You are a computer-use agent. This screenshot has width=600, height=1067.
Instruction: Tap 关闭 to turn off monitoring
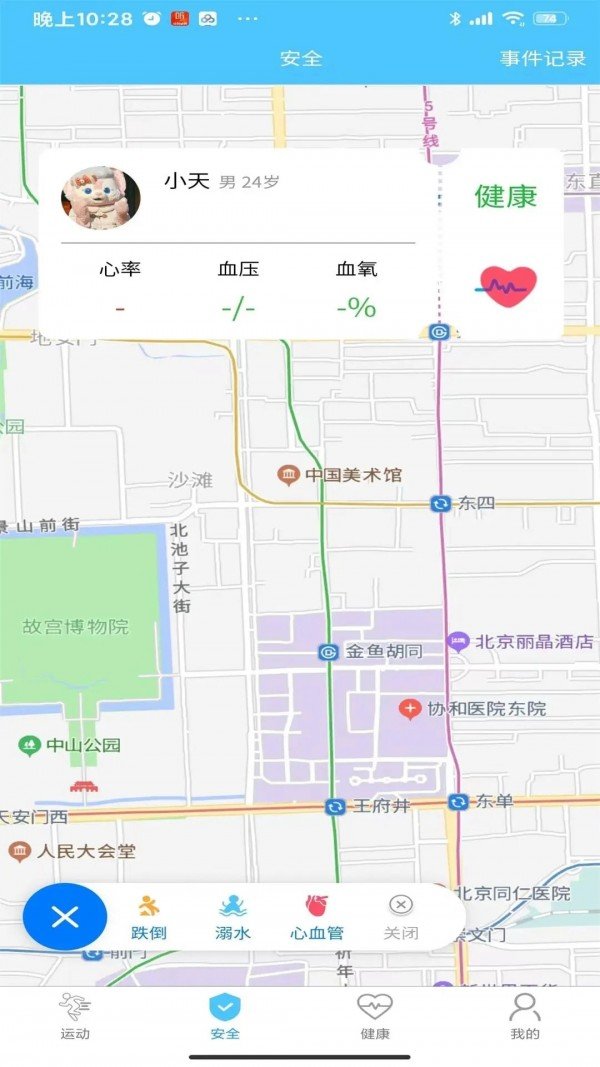point(400,917)
